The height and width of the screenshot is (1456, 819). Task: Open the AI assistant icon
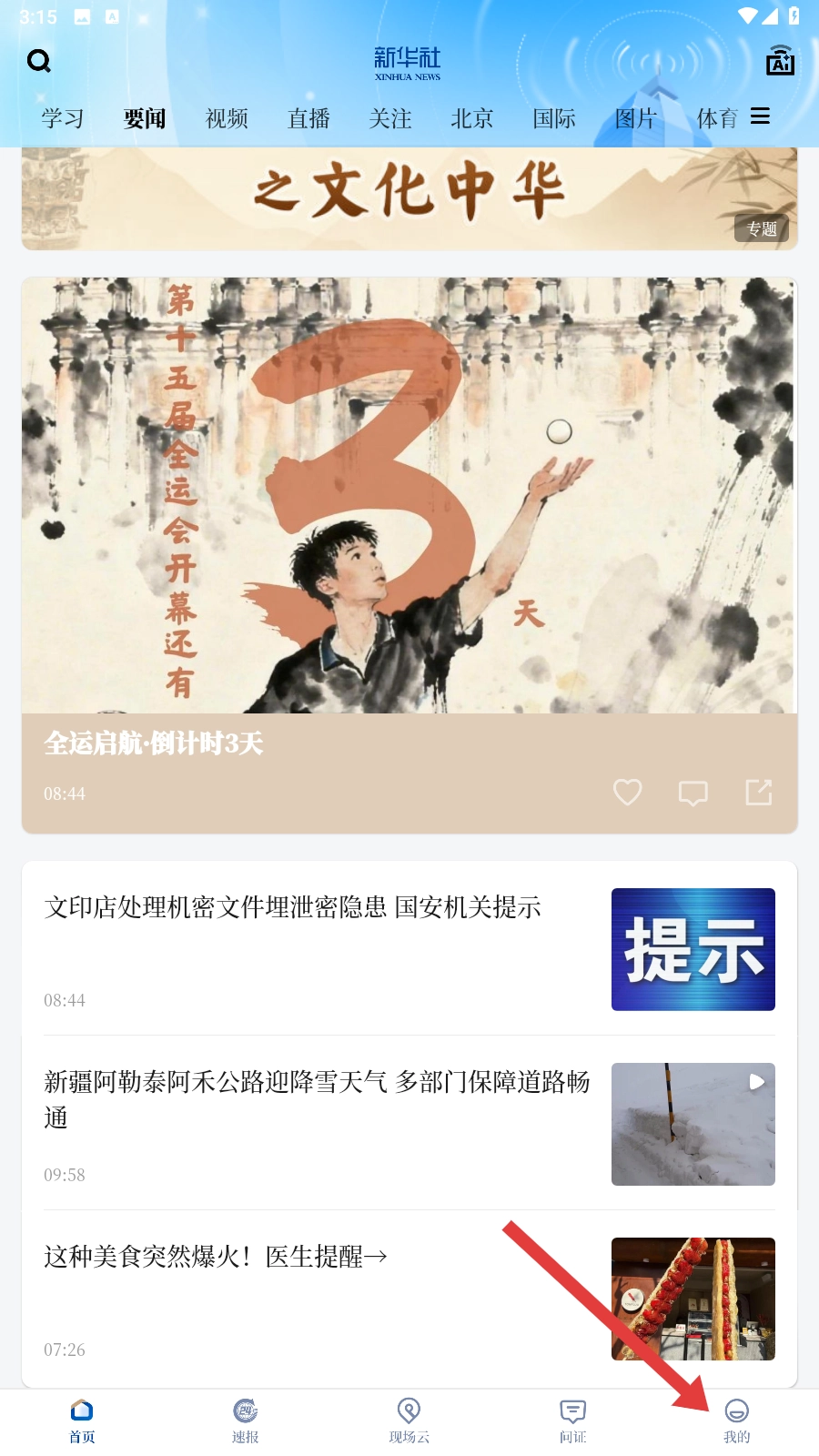click(x=780, y=61)
